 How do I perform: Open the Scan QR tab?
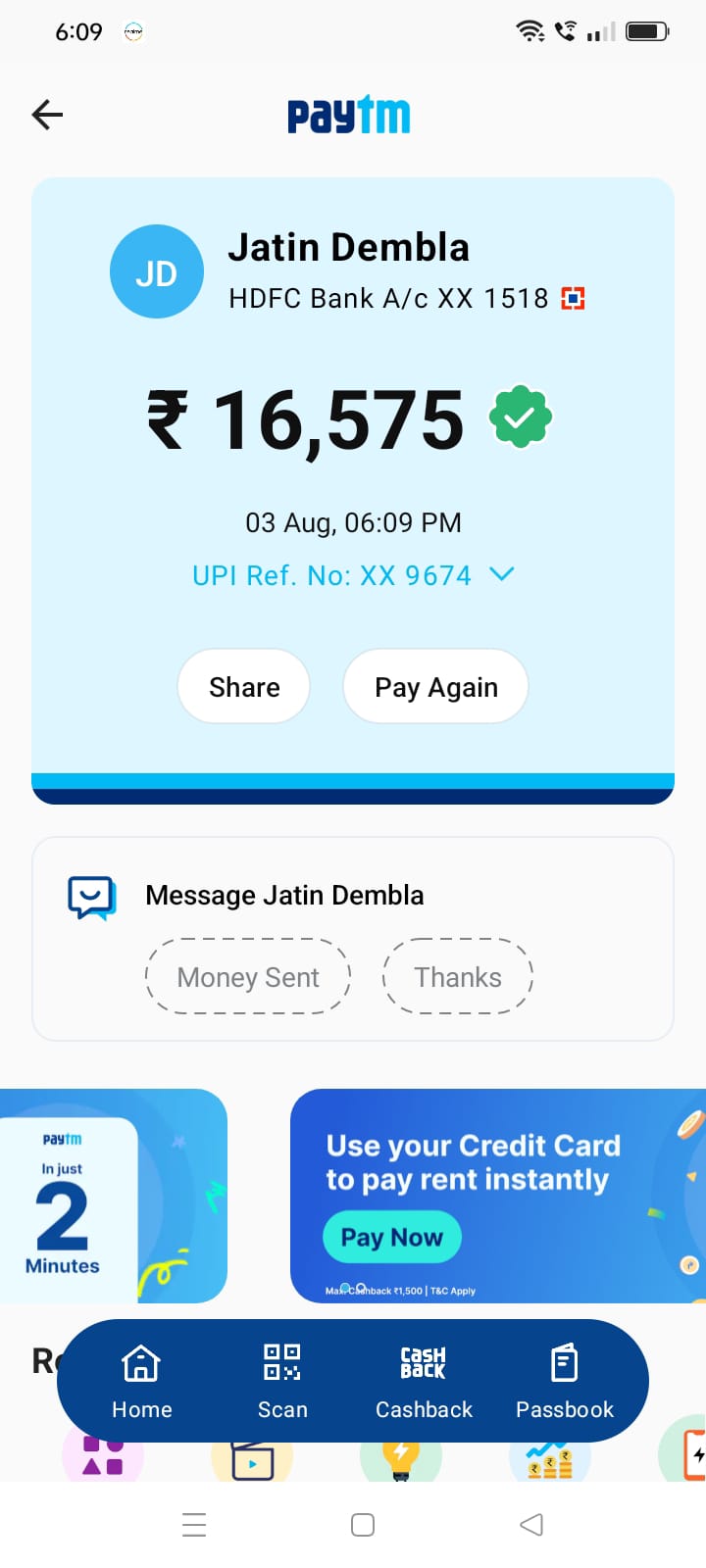click(282, 1381)
